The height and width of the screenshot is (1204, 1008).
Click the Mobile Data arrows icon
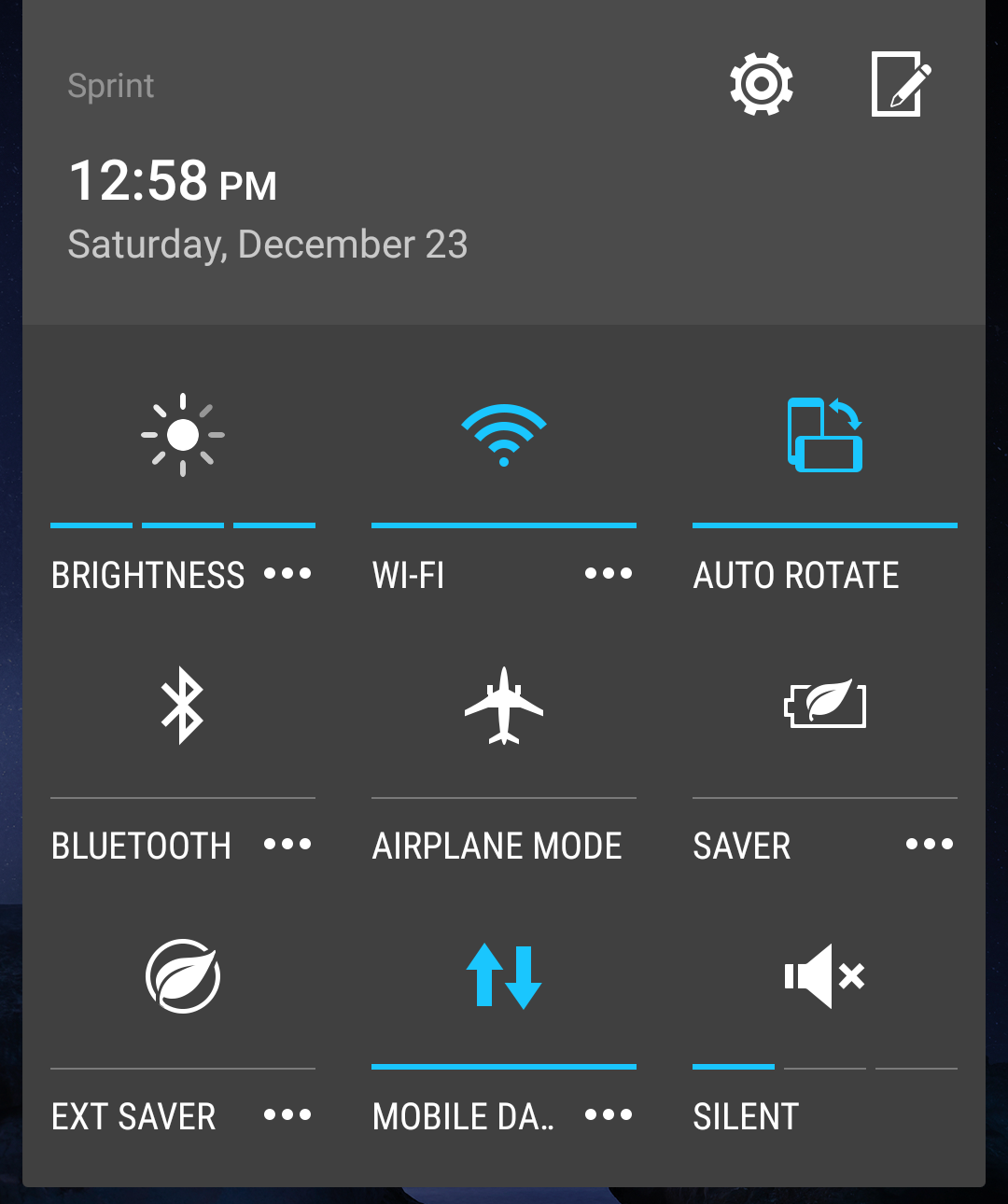click(503, 976)
